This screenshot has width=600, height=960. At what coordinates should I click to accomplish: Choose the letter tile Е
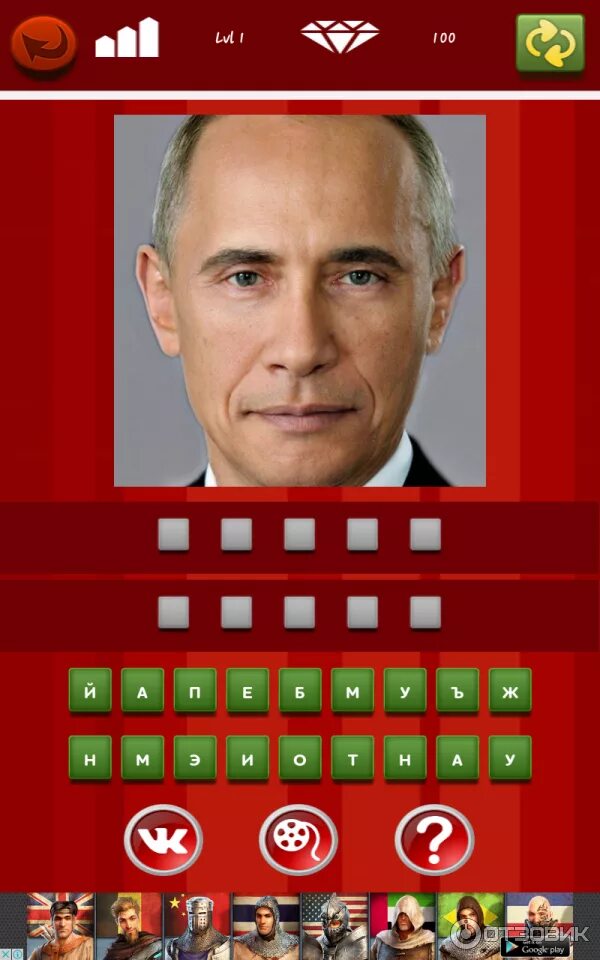pos(247,691)
